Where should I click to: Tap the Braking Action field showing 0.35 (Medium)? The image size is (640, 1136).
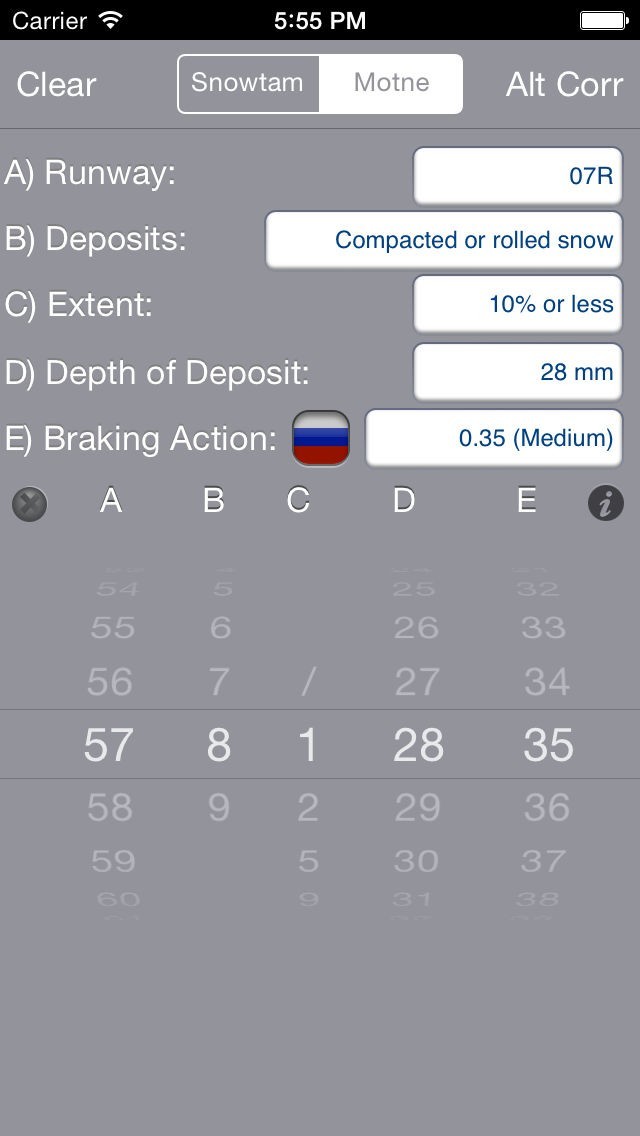point(494,438)
